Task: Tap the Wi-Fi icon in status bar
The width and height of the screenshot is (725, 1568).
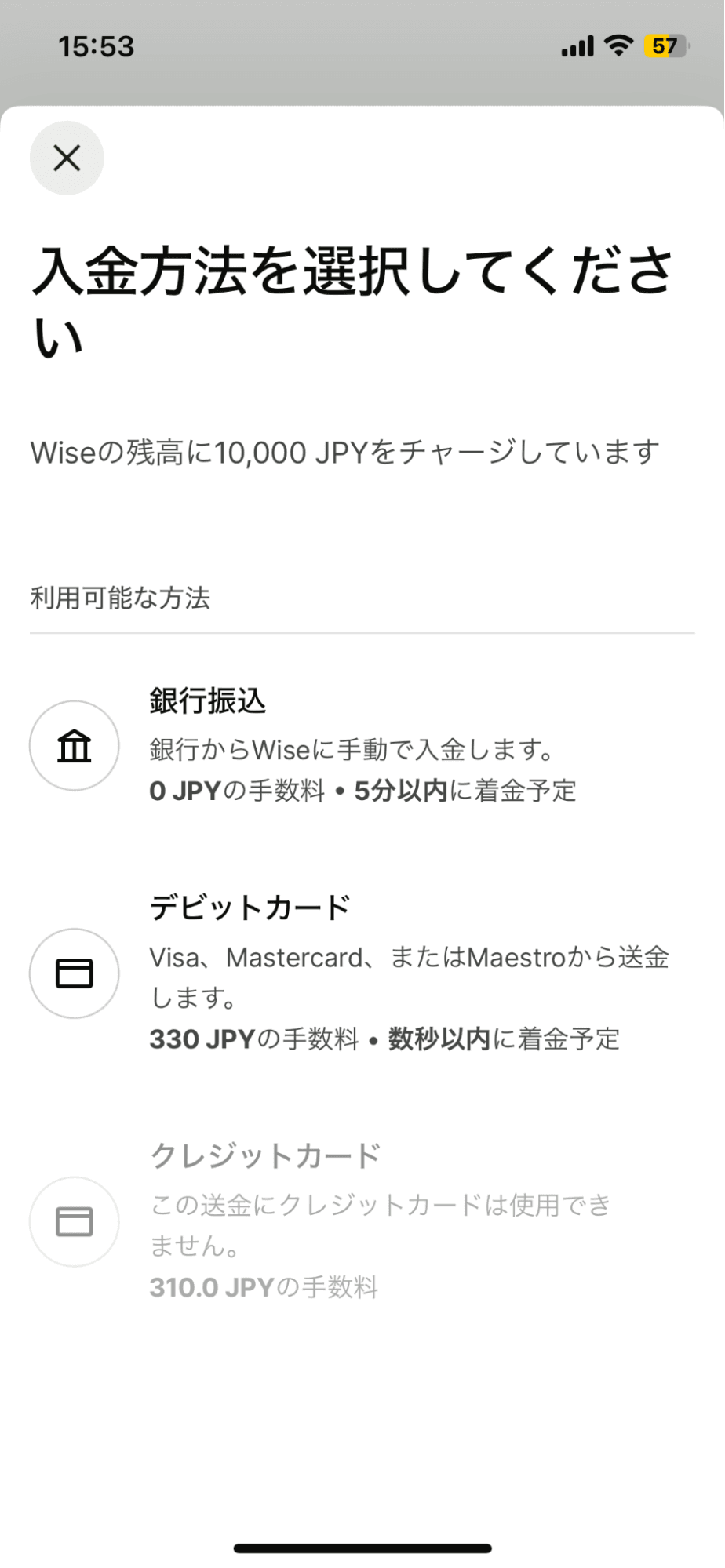Action: 618,45
